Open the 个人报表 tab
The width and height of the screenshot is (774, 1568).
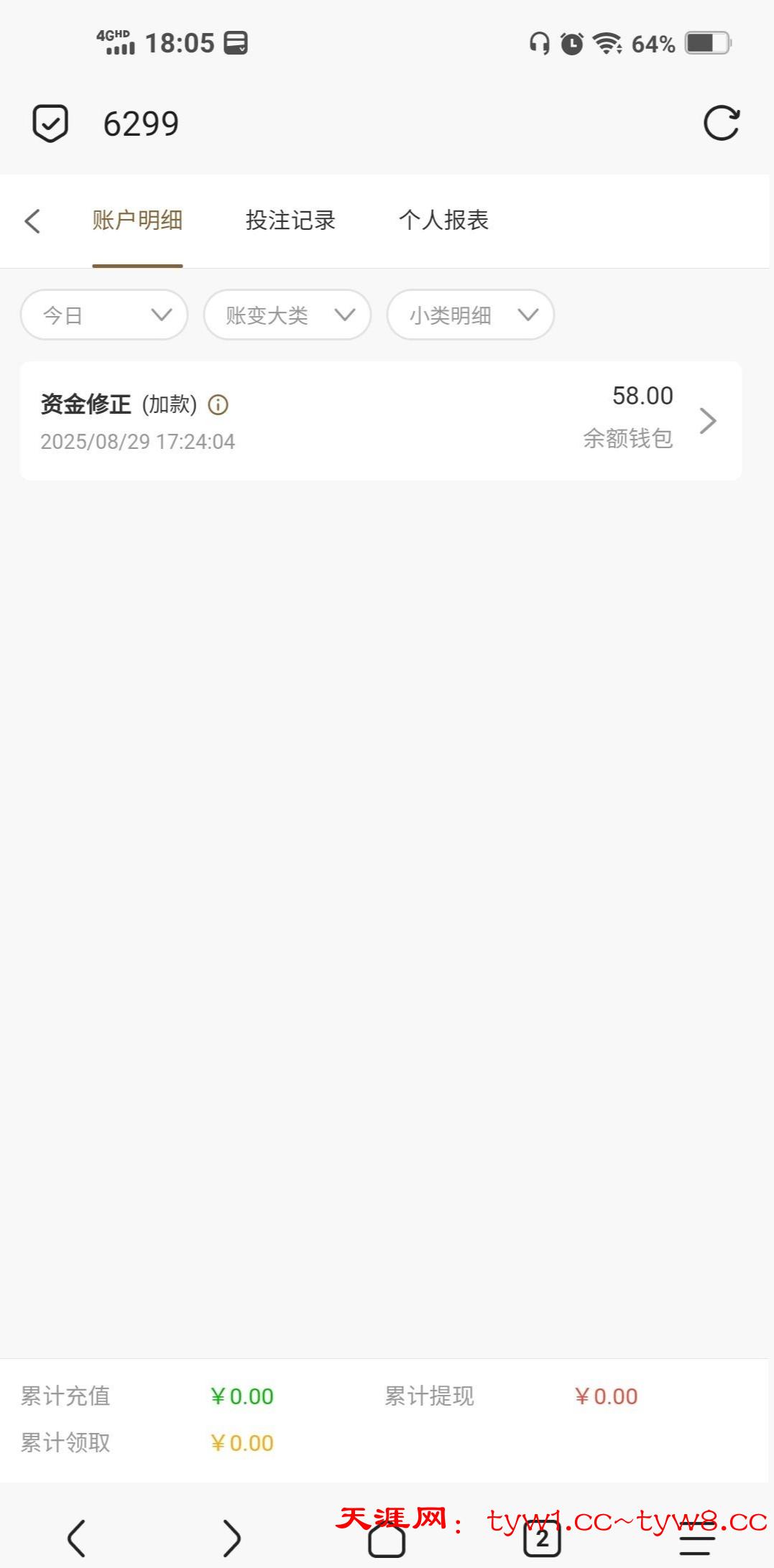tap(443, 221)
